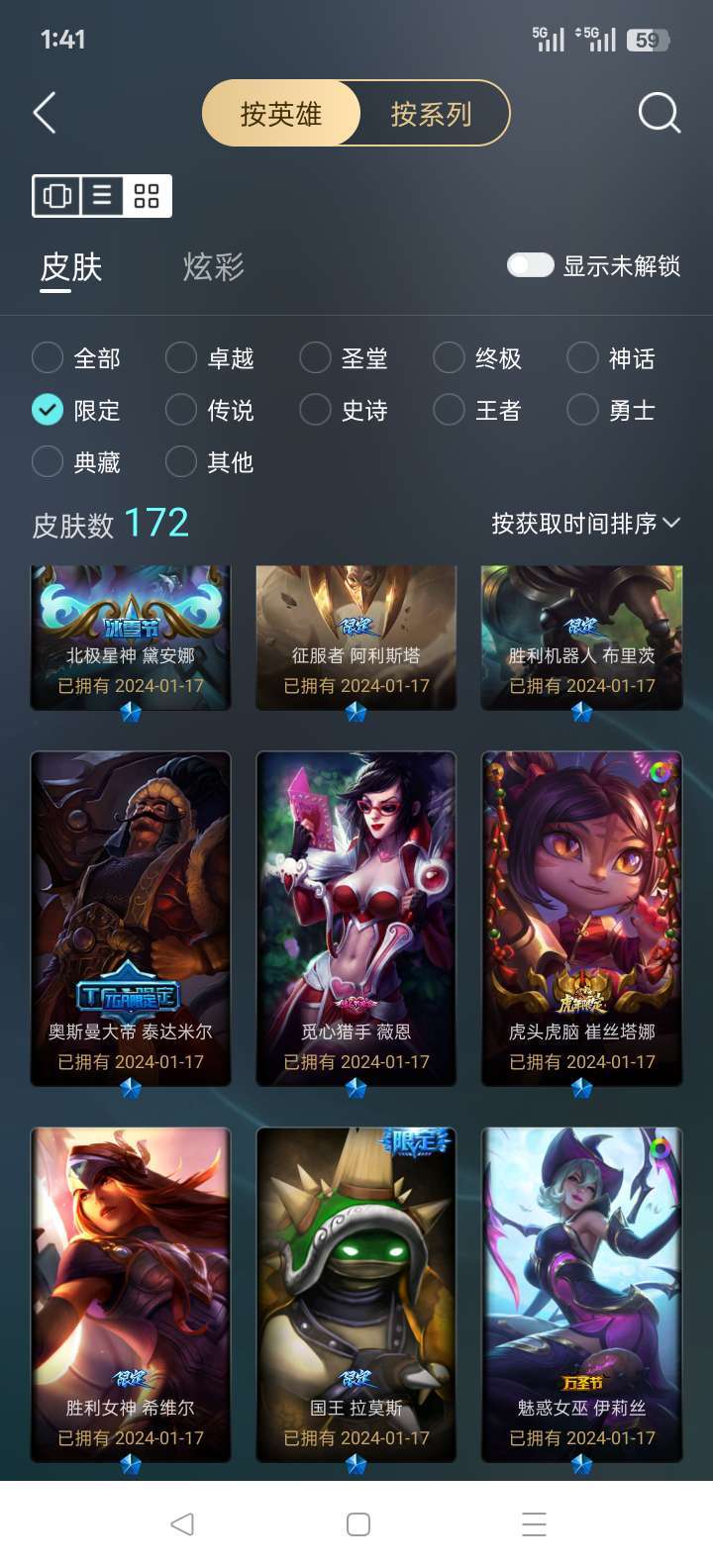Viewport: 713px width, 1568px height.
Task: Open the 奥斯曼大帝 泰达米尔 skin card
Action: pos(131,919)
